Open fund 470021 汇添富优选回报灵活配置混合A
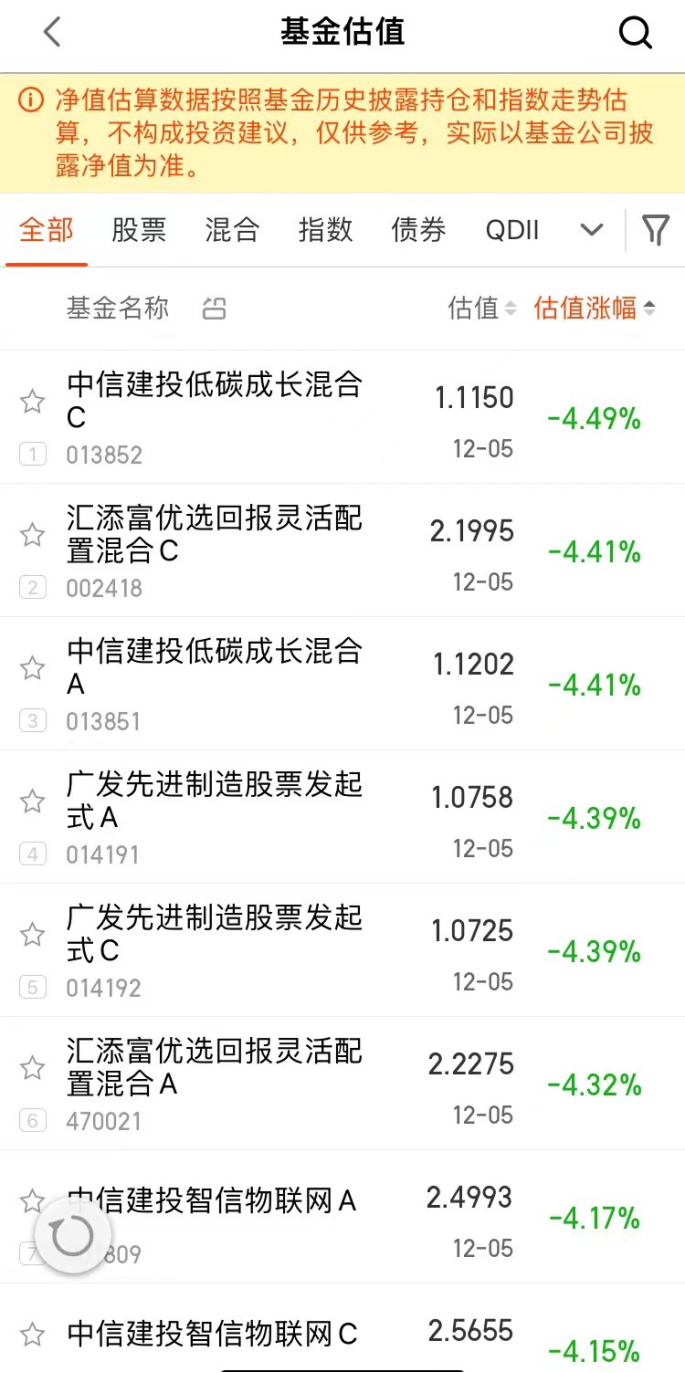The height and width of the screenshot is (1373, 685). 342,1084
